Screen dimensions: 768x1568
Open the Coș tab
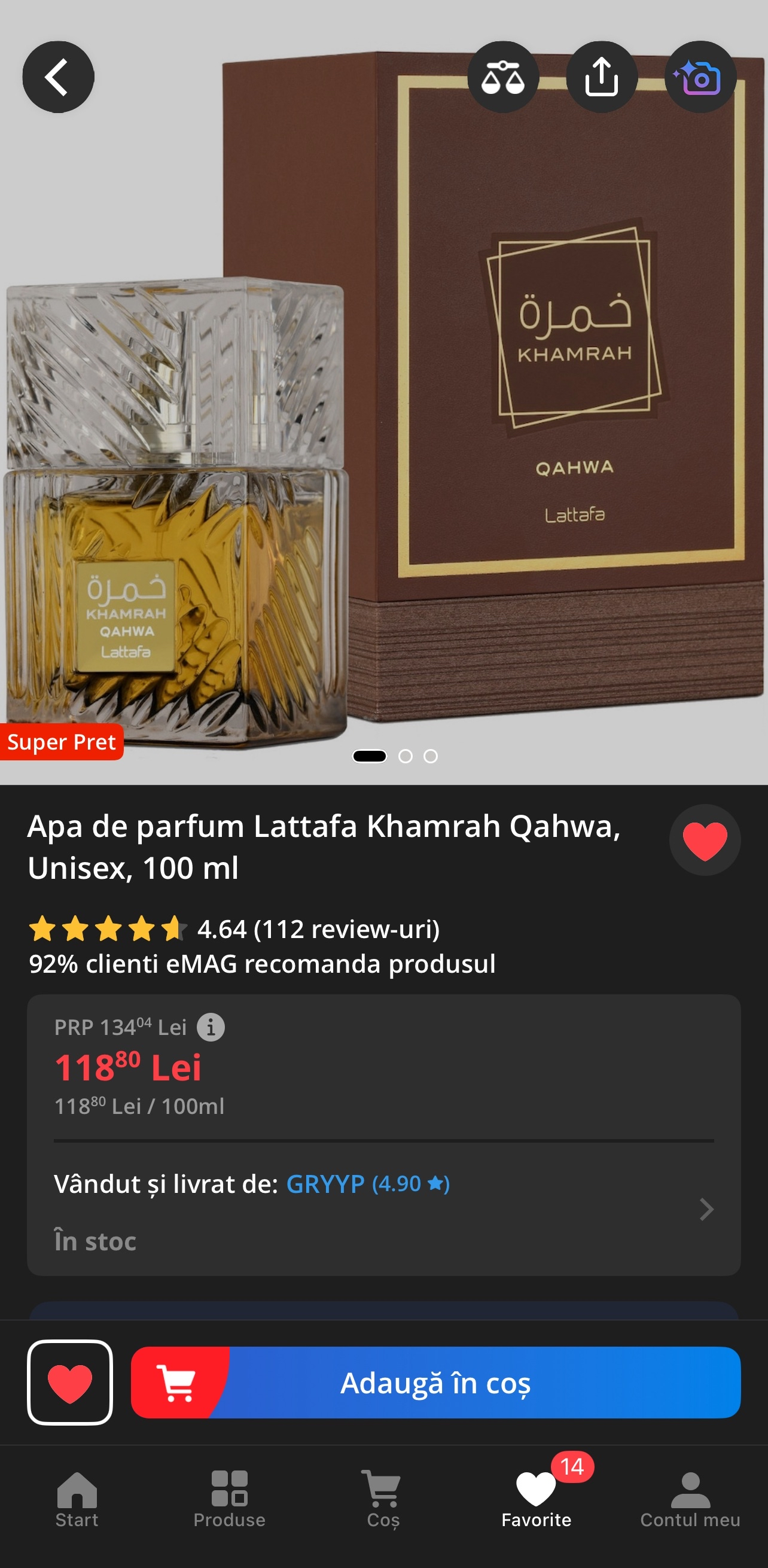383,1500
